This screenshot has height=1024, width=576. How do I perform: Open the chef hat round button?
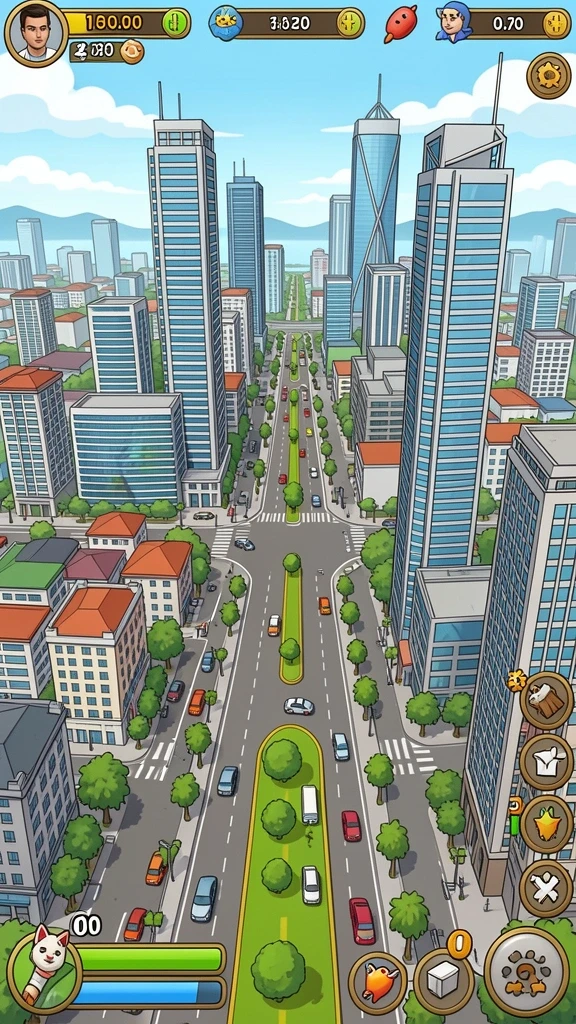click(x=546, y=761)
